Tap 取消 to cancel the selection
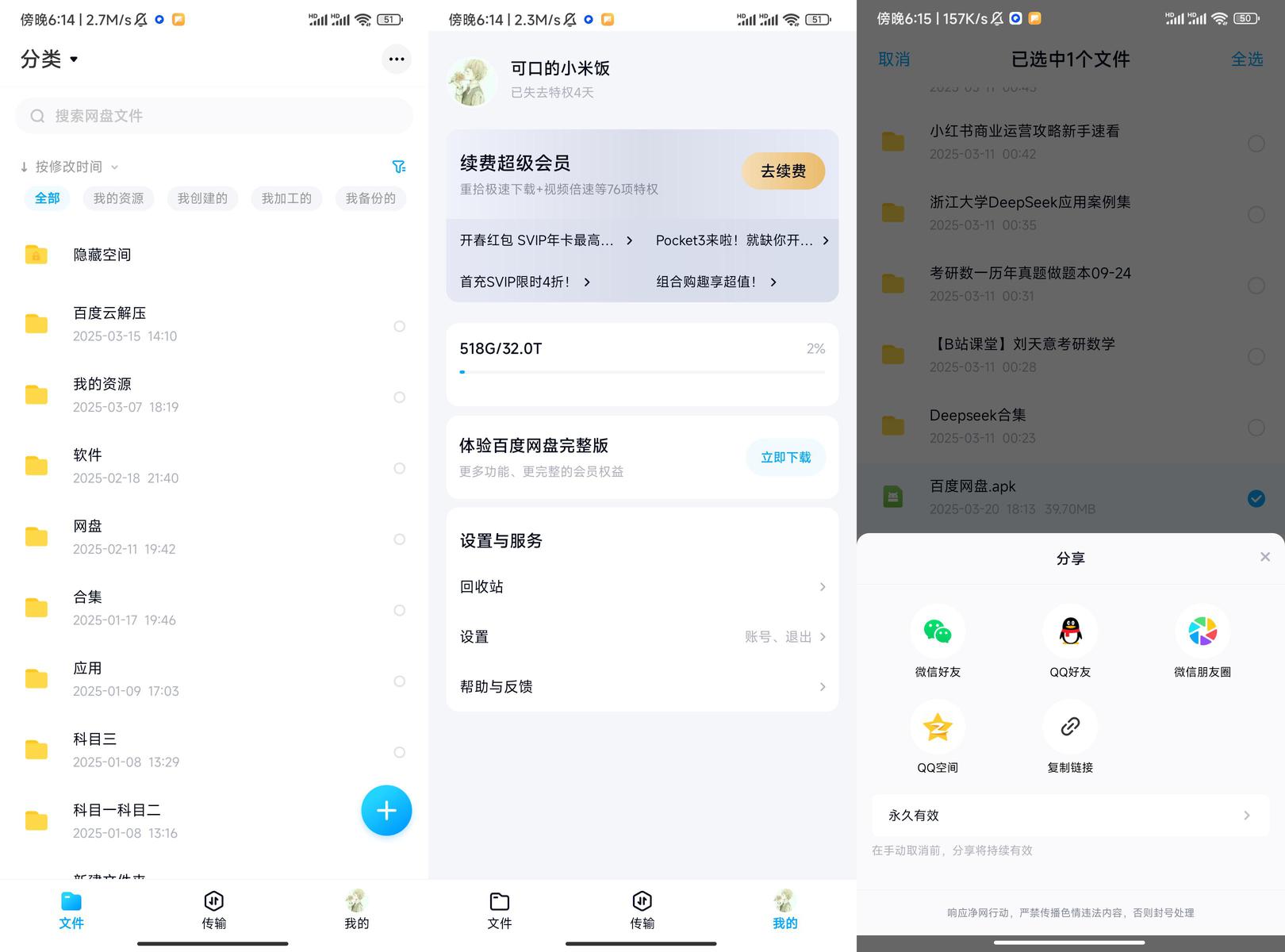The image size is (1285, 952). tap(894, 59)
